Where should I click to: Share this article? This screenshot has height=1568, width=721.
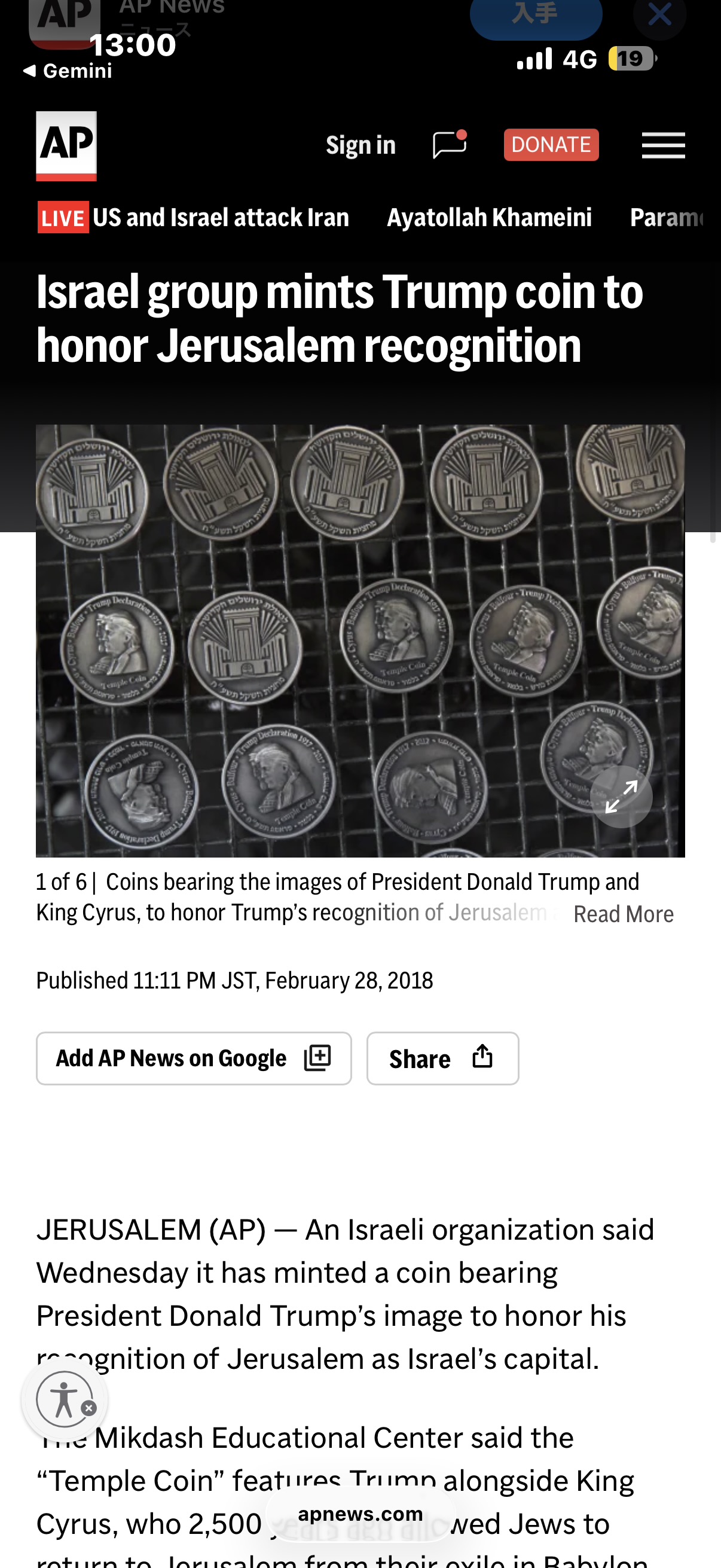(x=442, y=1058)
